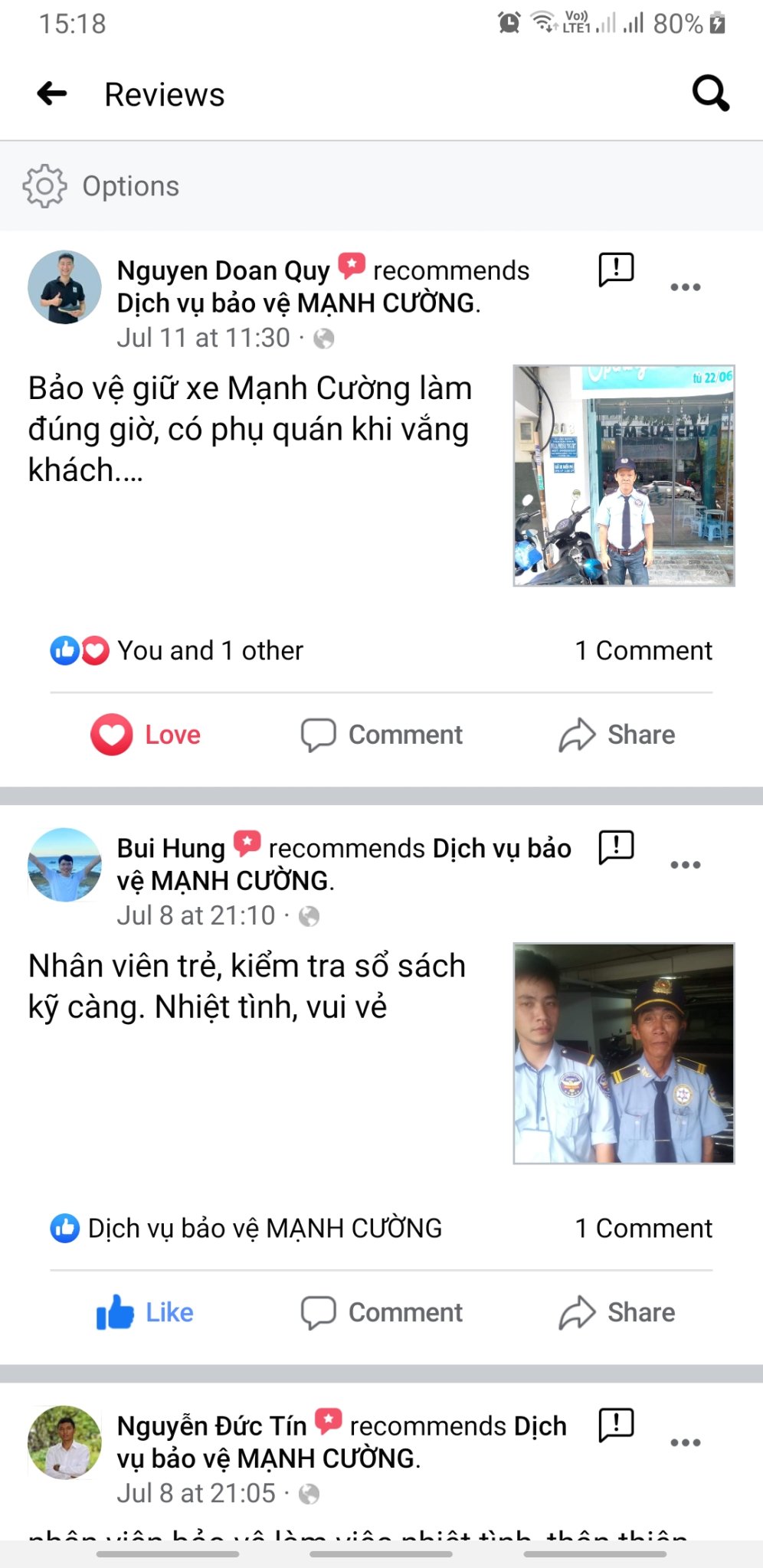763x1568 pixels.
Task: Open three-dot menu on Nguyễn Đức Tín's review
Action: click(684, 1440)
